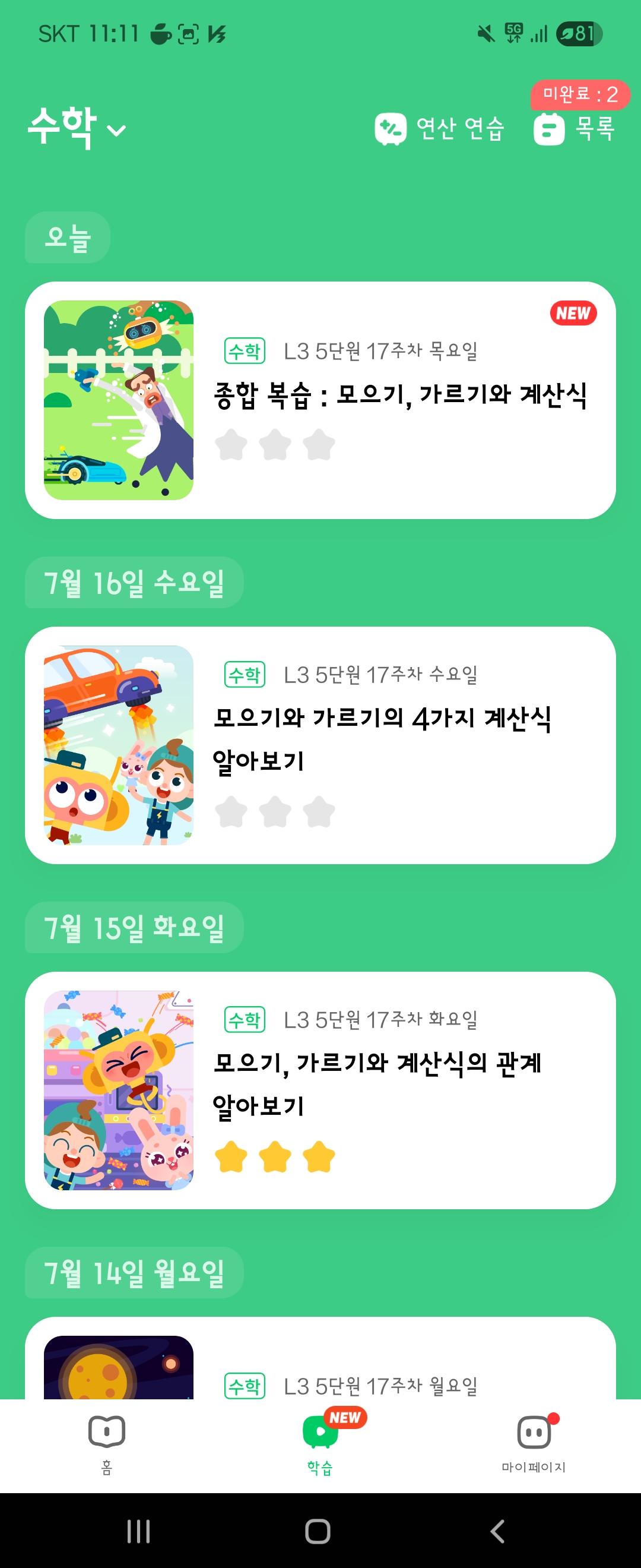Open the 연산 연습 calculation practice feature
Viewport: 641px width, 1568px height.
point(441,128)
